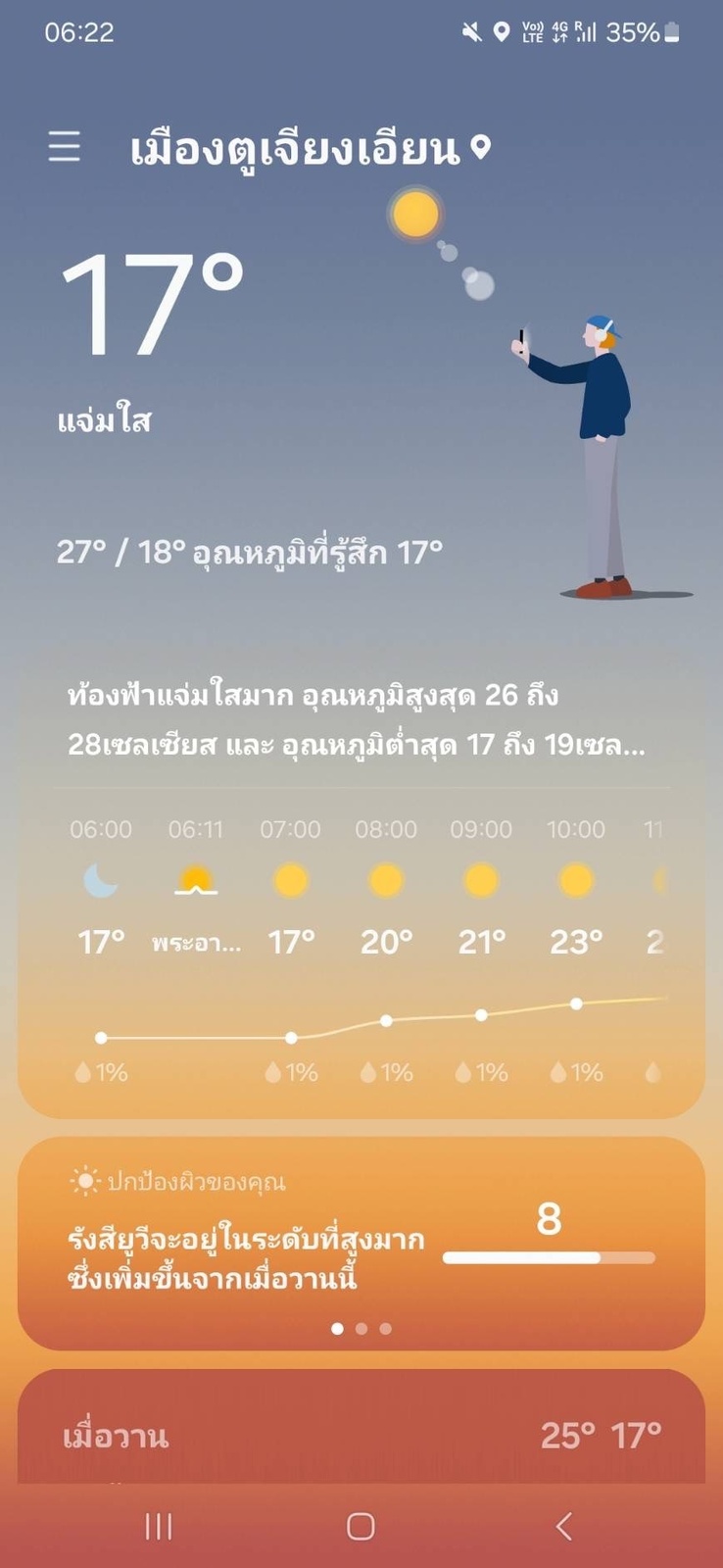Open yesterday's temperature row
723x1568 pixels.
pyautogui.click(x=361, y=1436)
